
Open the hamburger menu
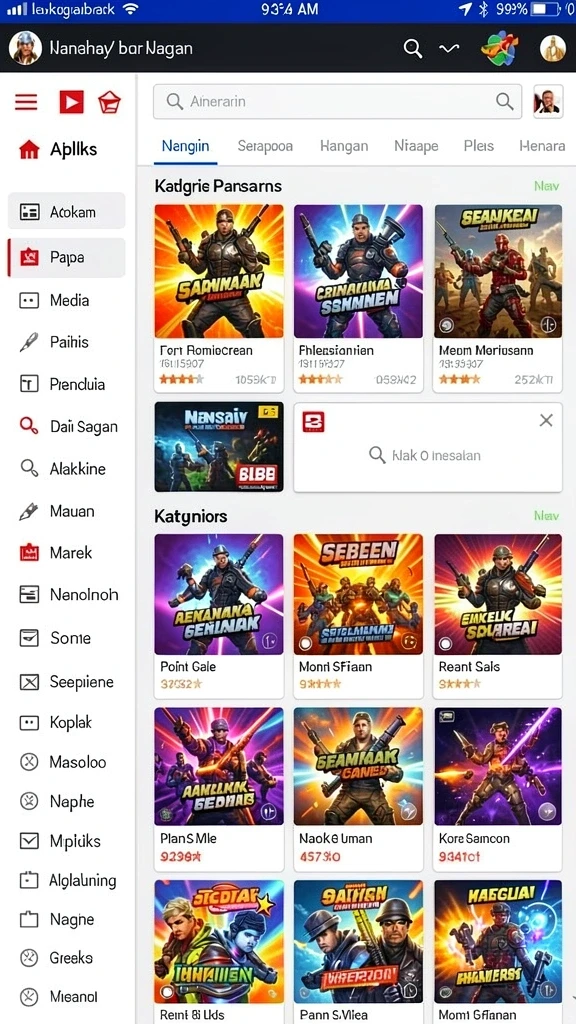click(26, 102)
